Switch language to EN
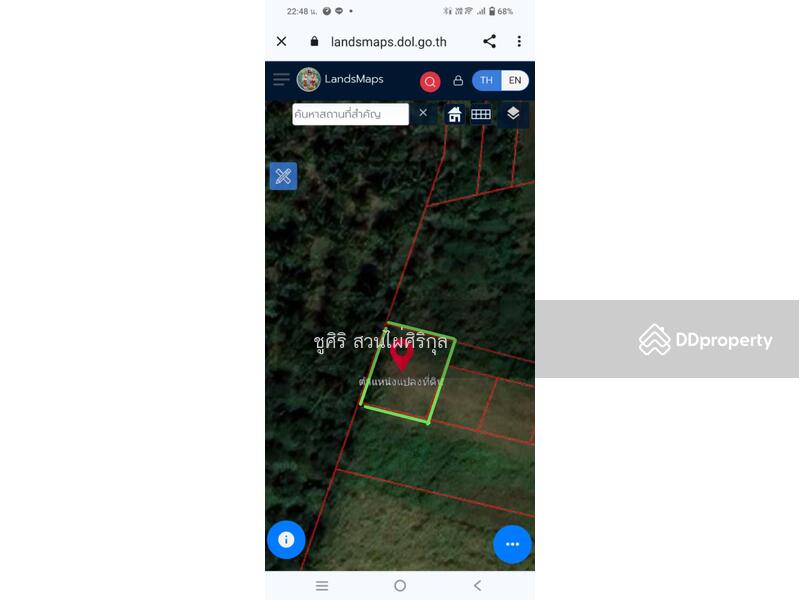 (x=515, y=81)
